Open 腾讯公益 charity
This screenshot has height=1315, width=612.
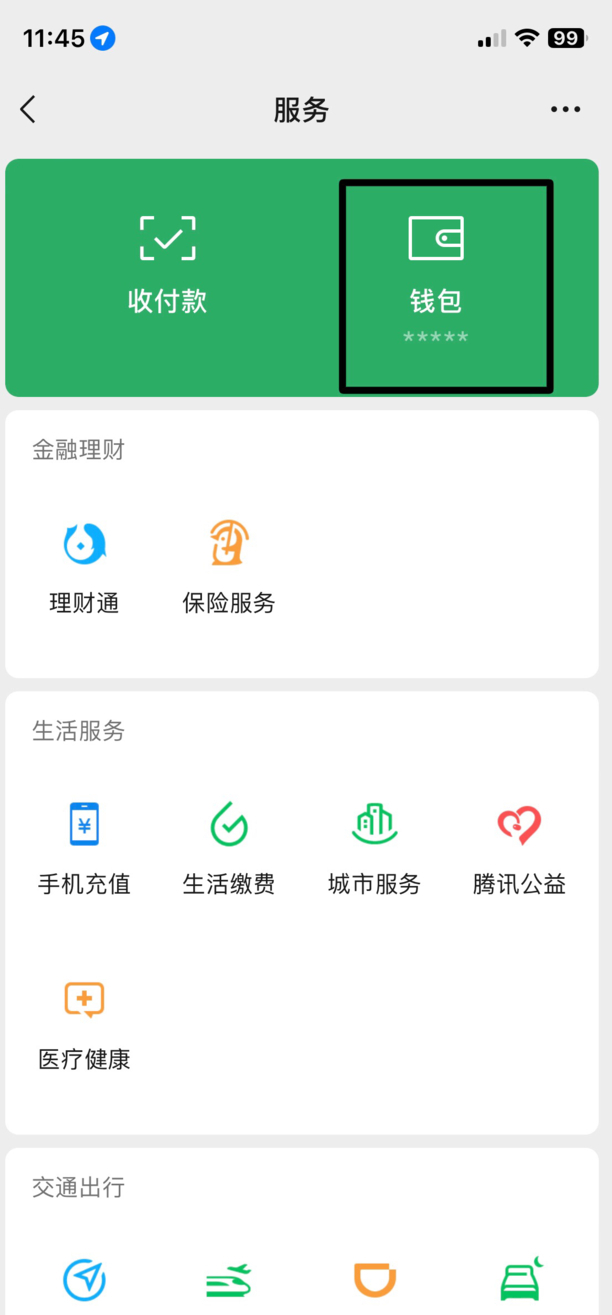click(519, 848)
